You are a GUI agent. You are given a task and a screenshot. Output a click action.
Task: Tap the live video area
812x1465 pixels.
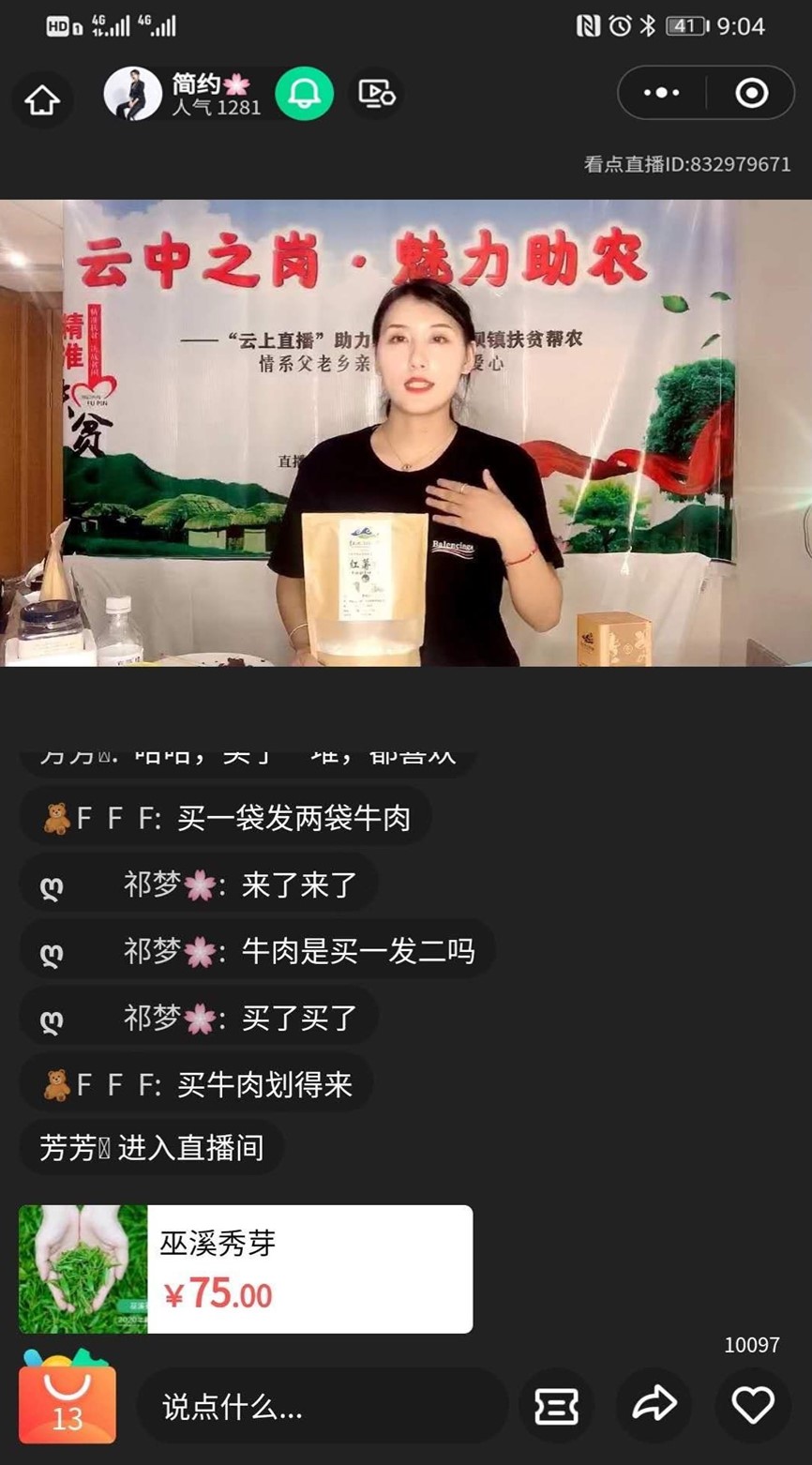tap(405, 432)
